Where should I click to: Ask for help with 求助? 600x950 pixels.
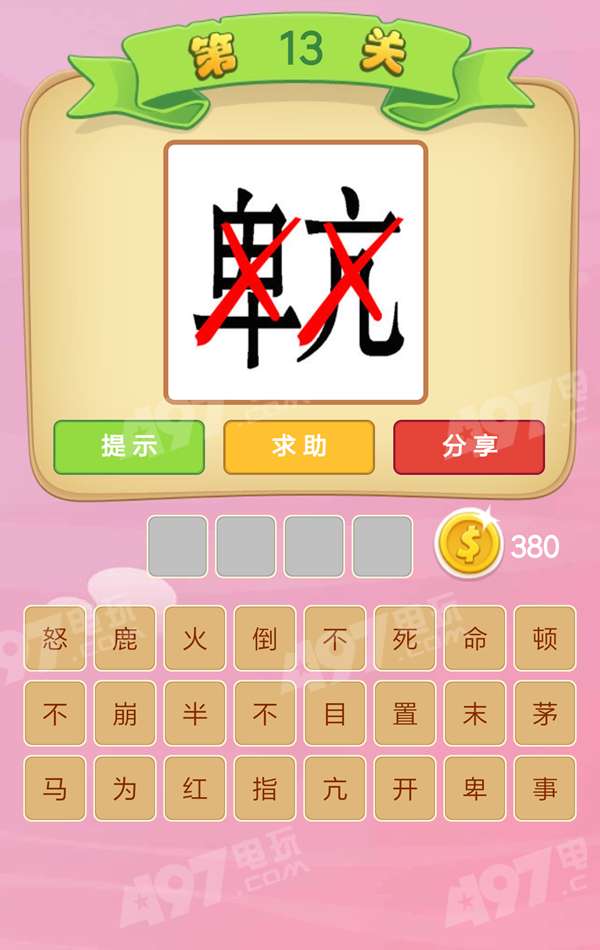coord(299,446)
